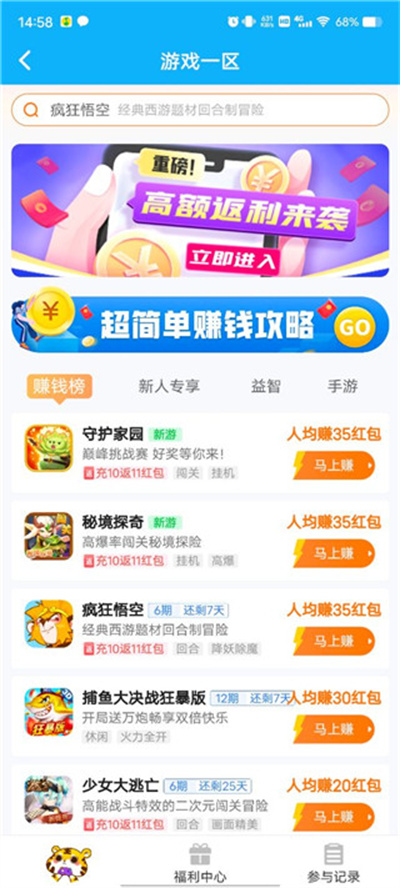
Task: Switch to the 手游 tab
Action: 342,387
